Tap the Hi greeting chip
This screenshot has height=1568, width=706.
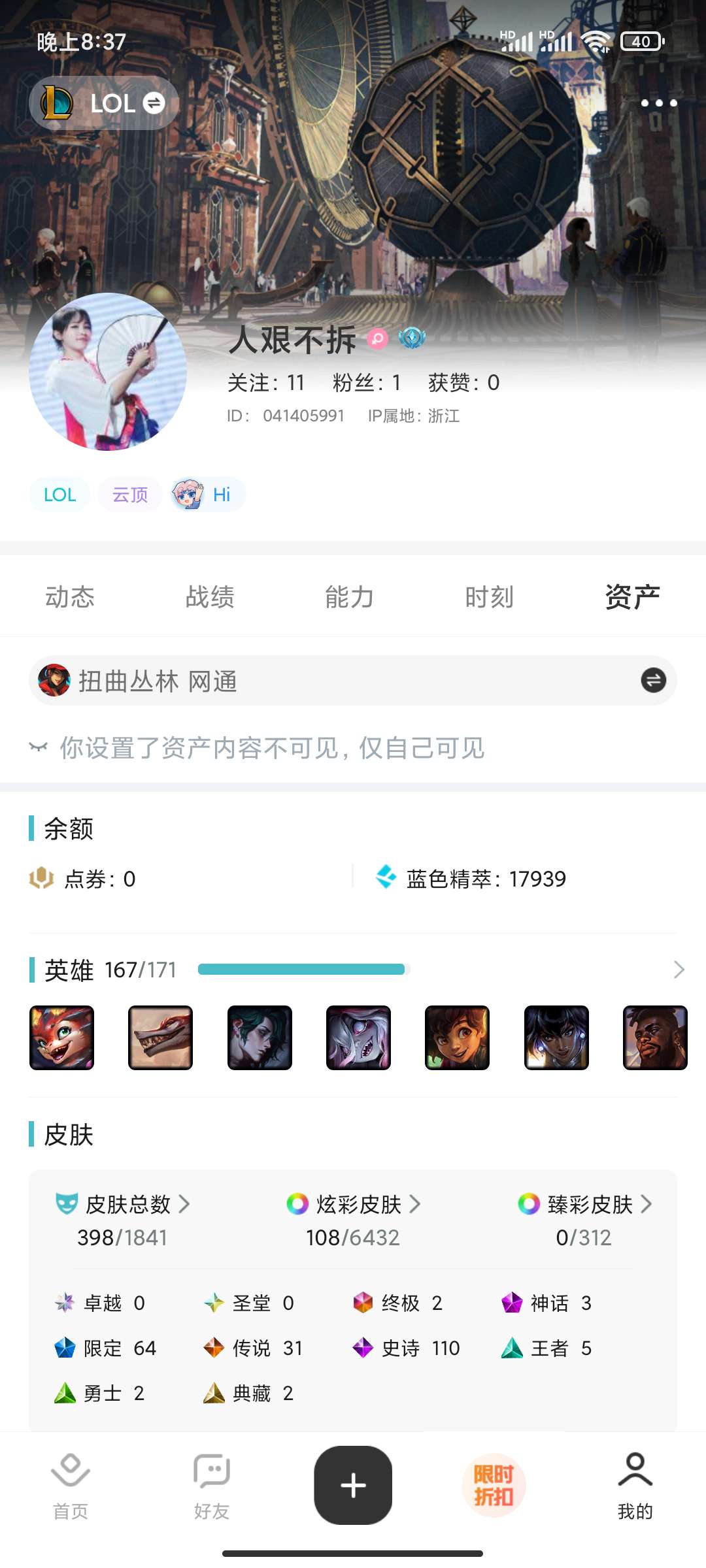pos(208,495)
